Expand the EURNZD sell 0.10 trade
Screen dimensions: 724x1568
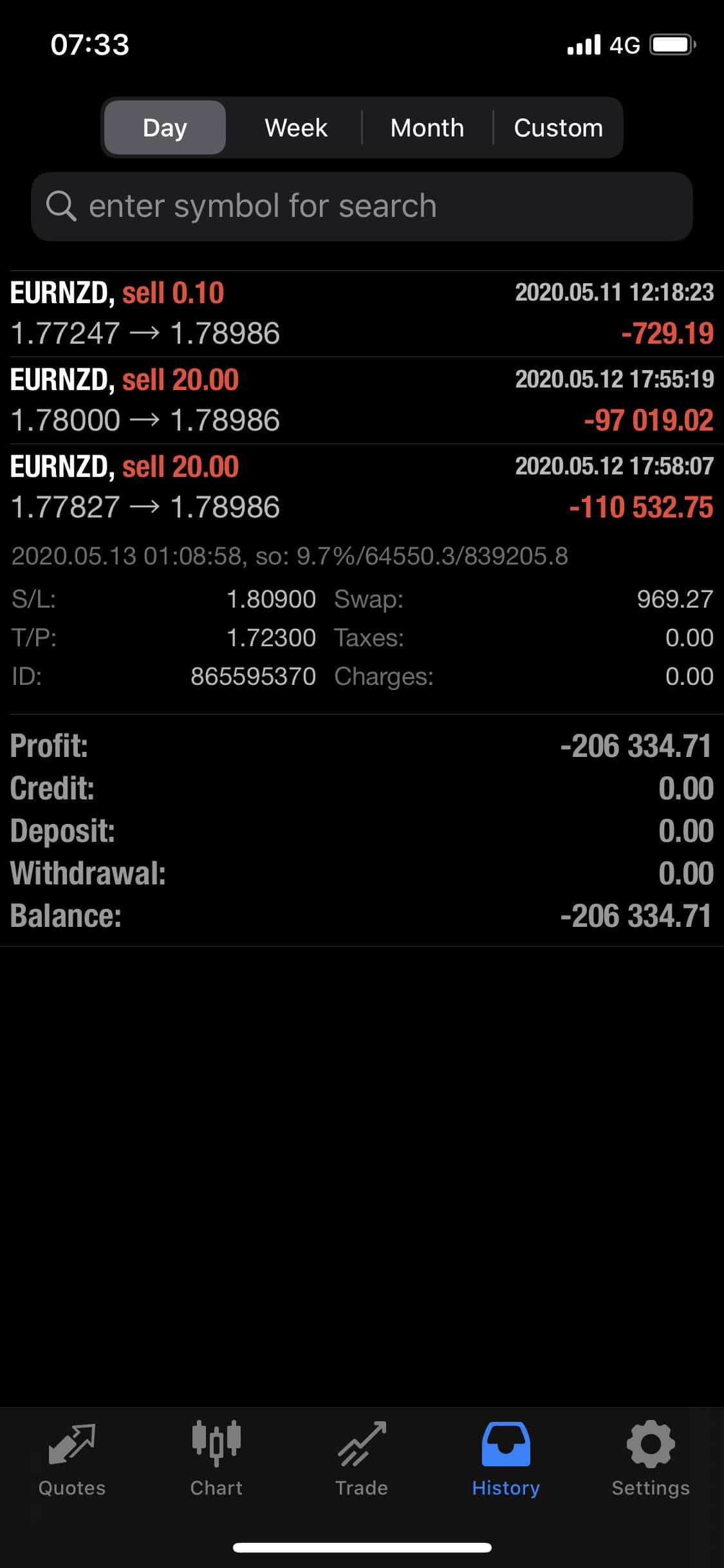point(362,313)
